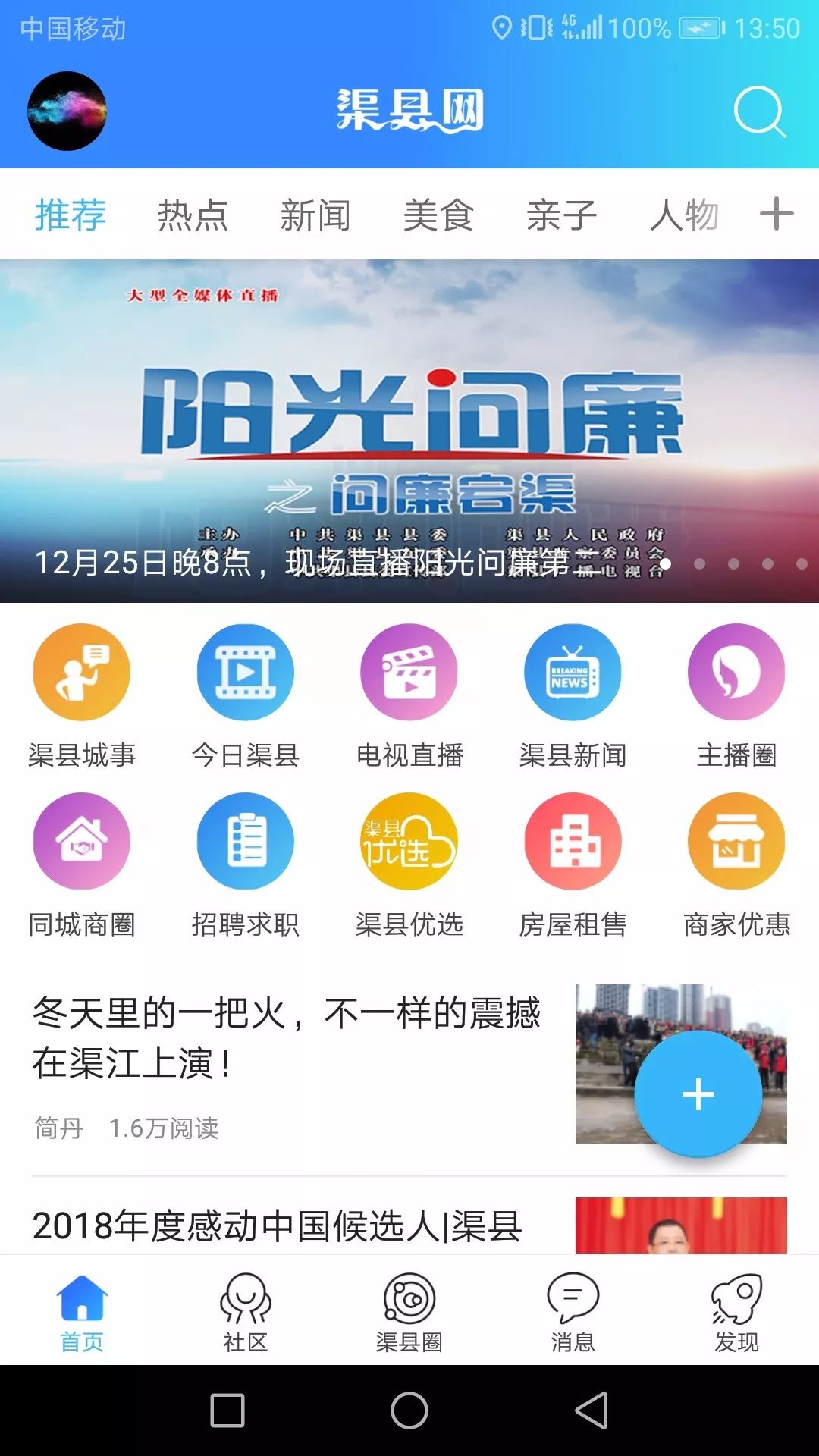Switch to 消息 bottom tab
The image size is (819, 1456).
point(573,1312)
